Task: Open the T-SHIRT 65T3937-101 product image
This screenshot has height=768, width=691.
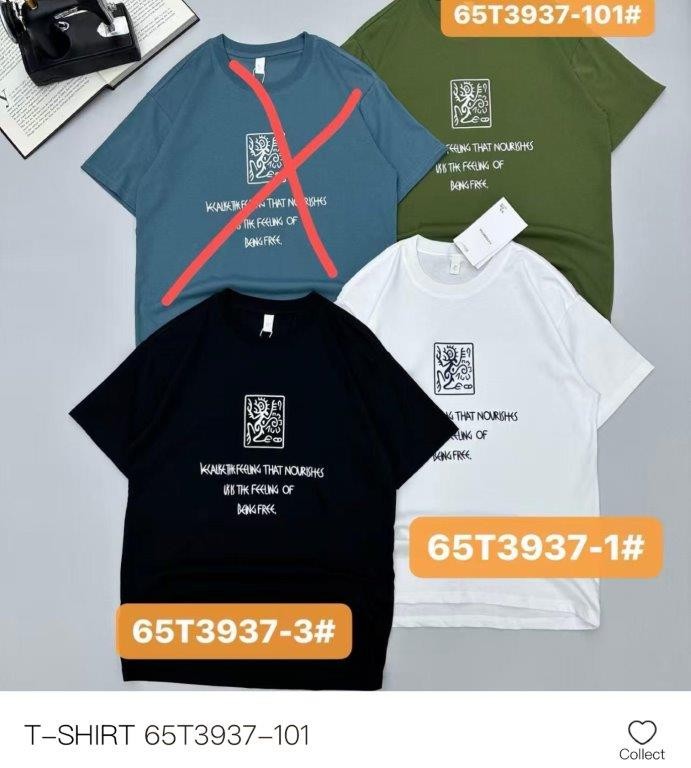Action: pyautogui.click(x=345, y=345)
